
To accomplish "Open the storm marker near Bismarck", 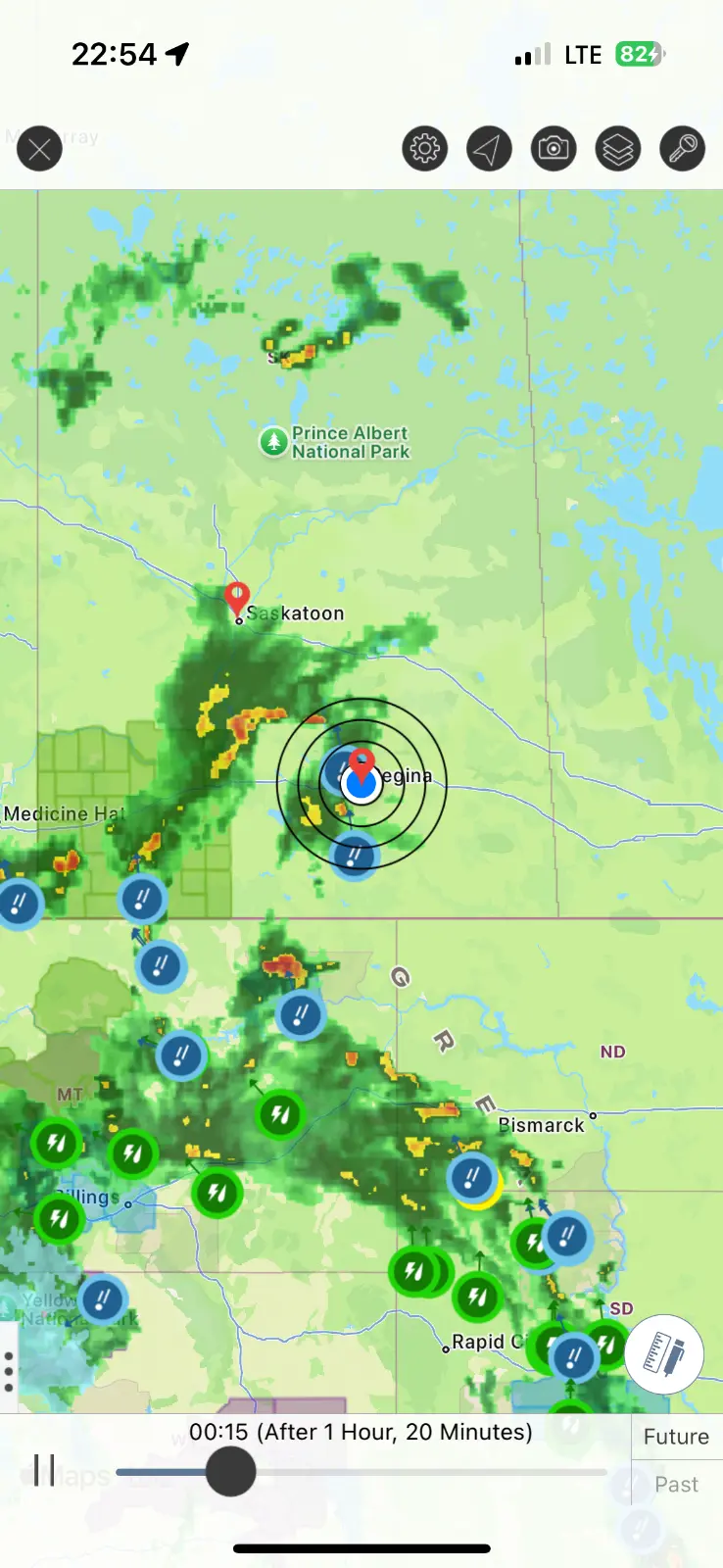I will (x=472, y=1177).
